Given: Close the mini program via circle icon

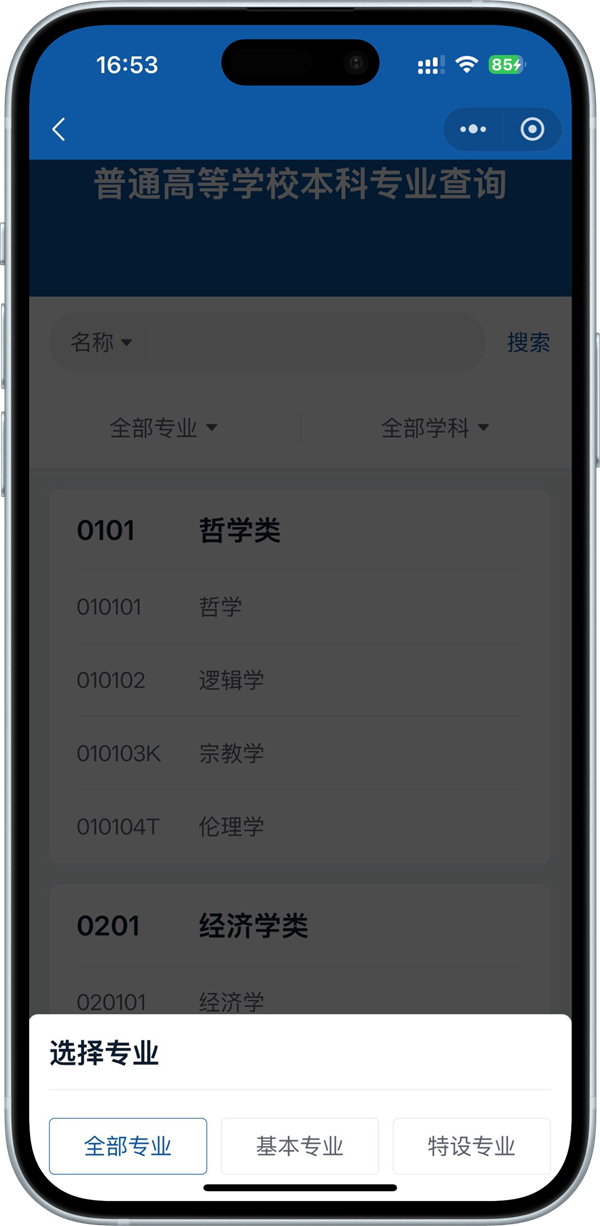Looking at the screenshot, I should [533, 129].
